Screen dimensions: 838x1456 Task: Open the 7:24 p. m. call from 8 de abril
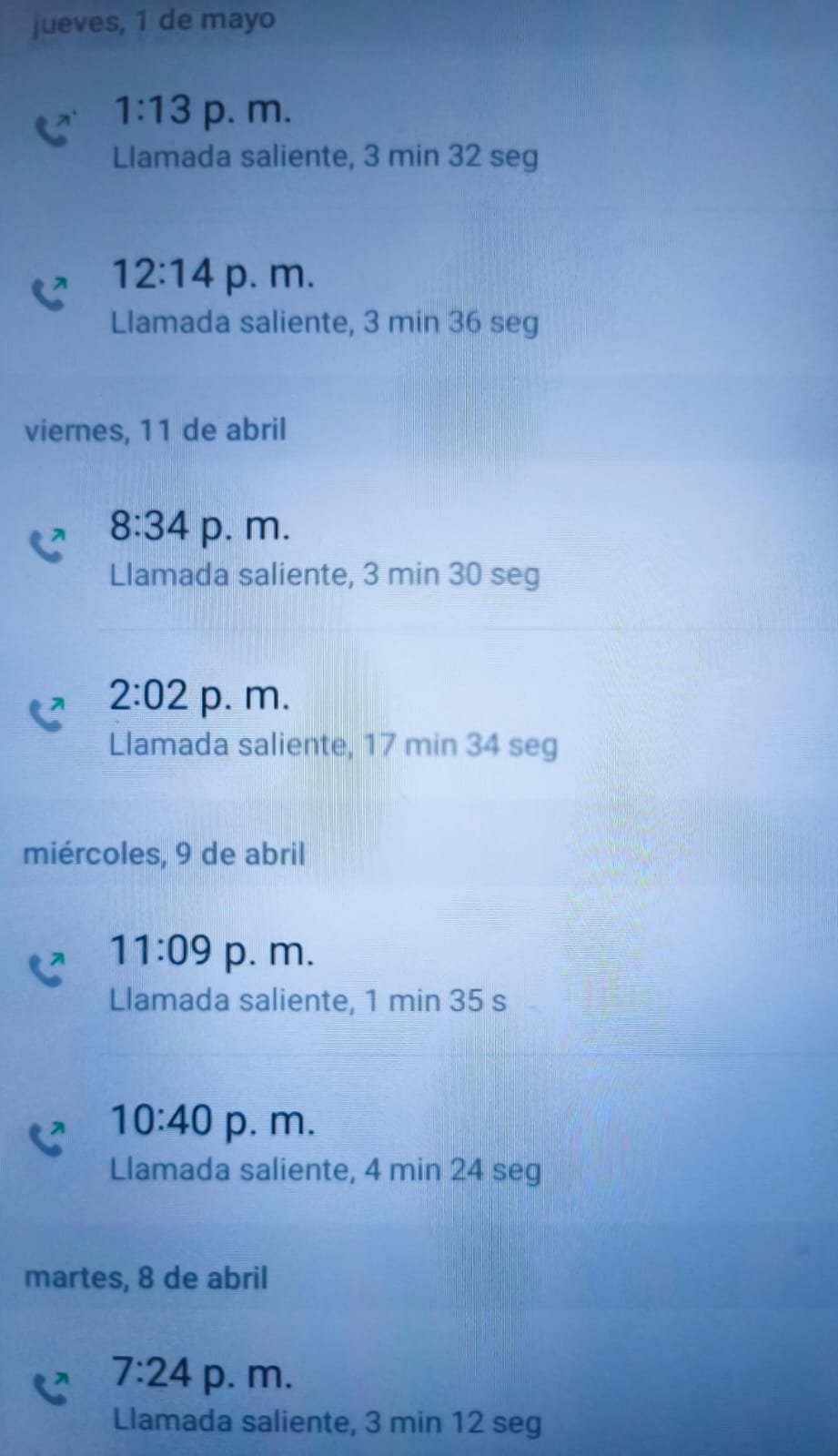coord(326,1396)
